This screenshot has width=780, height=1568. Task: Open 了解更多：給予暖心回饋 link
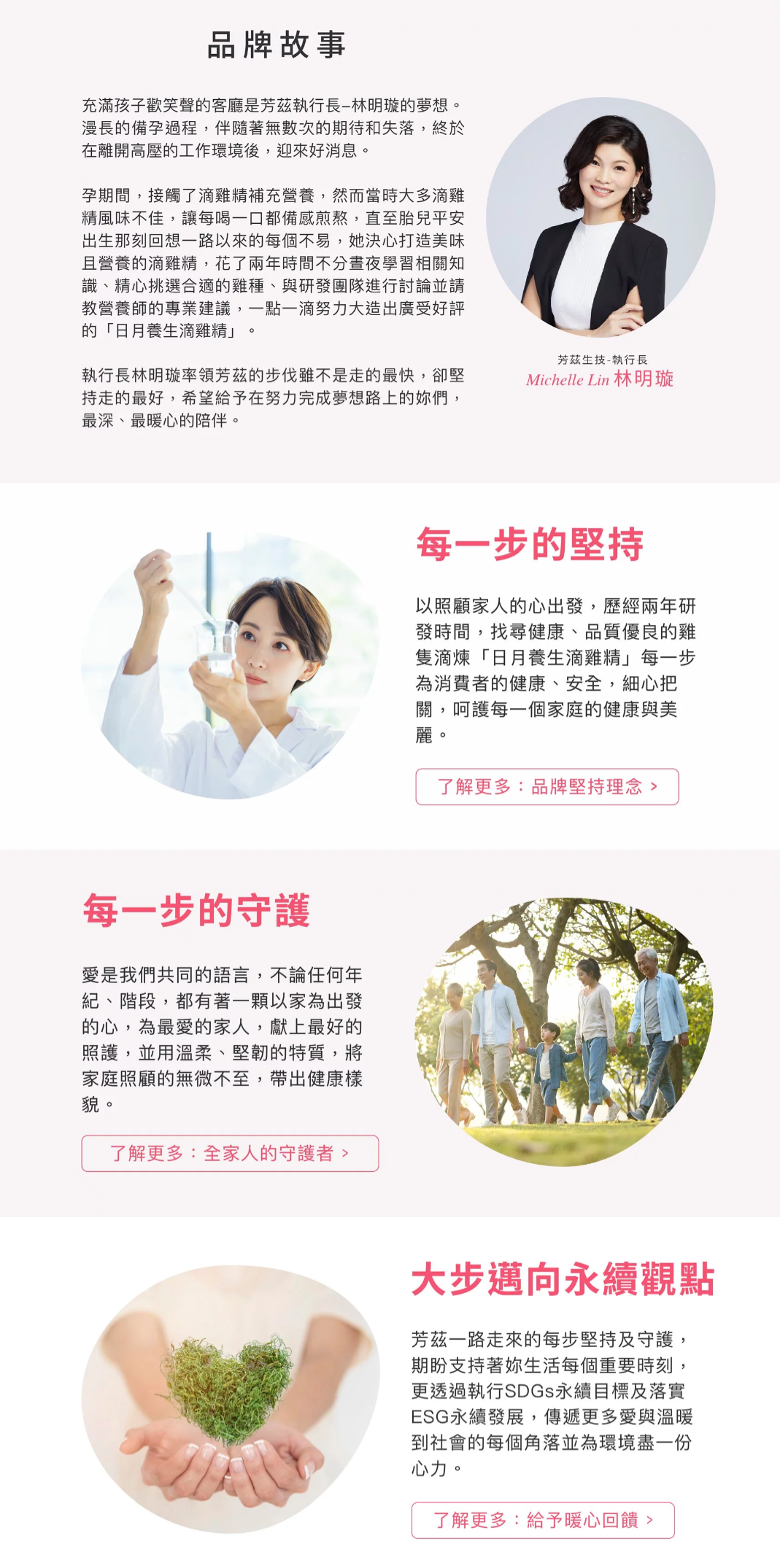coord(543,1520)
